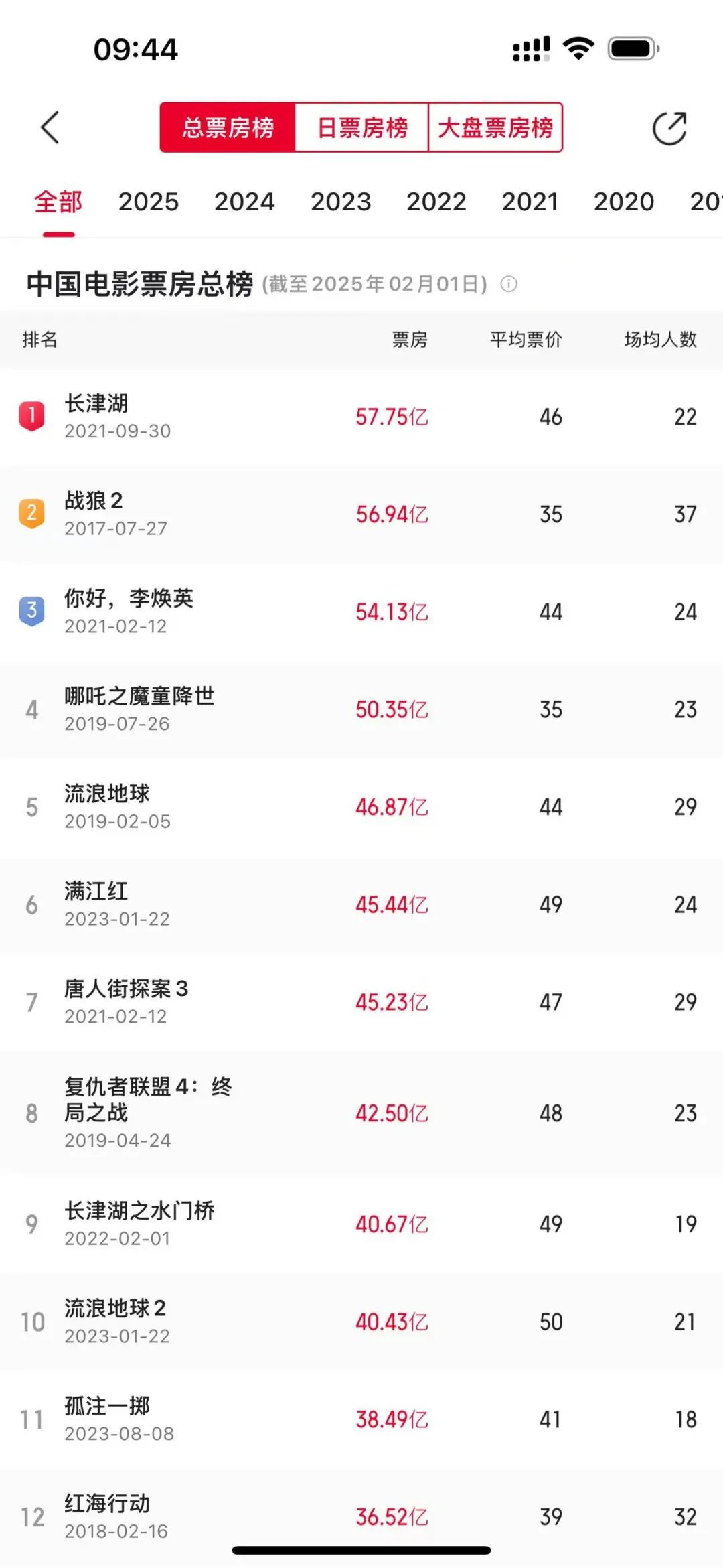Open the 2020 year option
This screenshot has width=723, height=1568.
[x=625, y=201]
